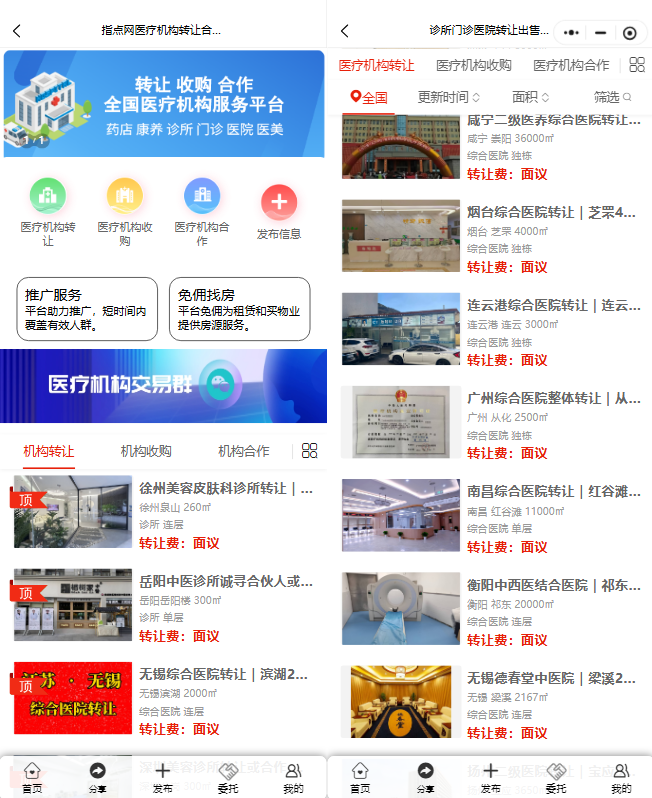
Task: Switch to the 机构收购 tab
Action: pyautogui.click(x=146, y=451)
